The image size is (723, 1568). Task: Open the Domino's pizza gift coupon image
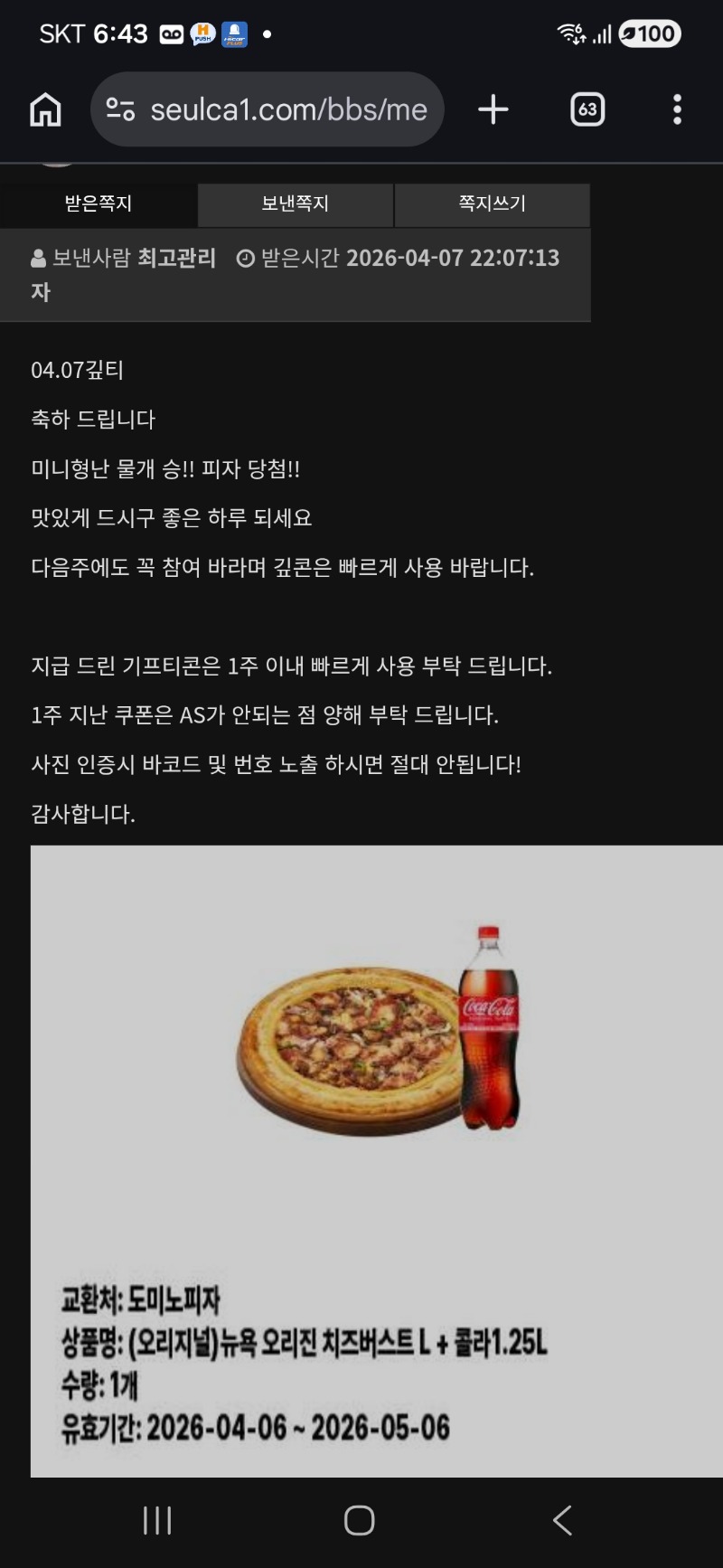tap(376, 1159)
